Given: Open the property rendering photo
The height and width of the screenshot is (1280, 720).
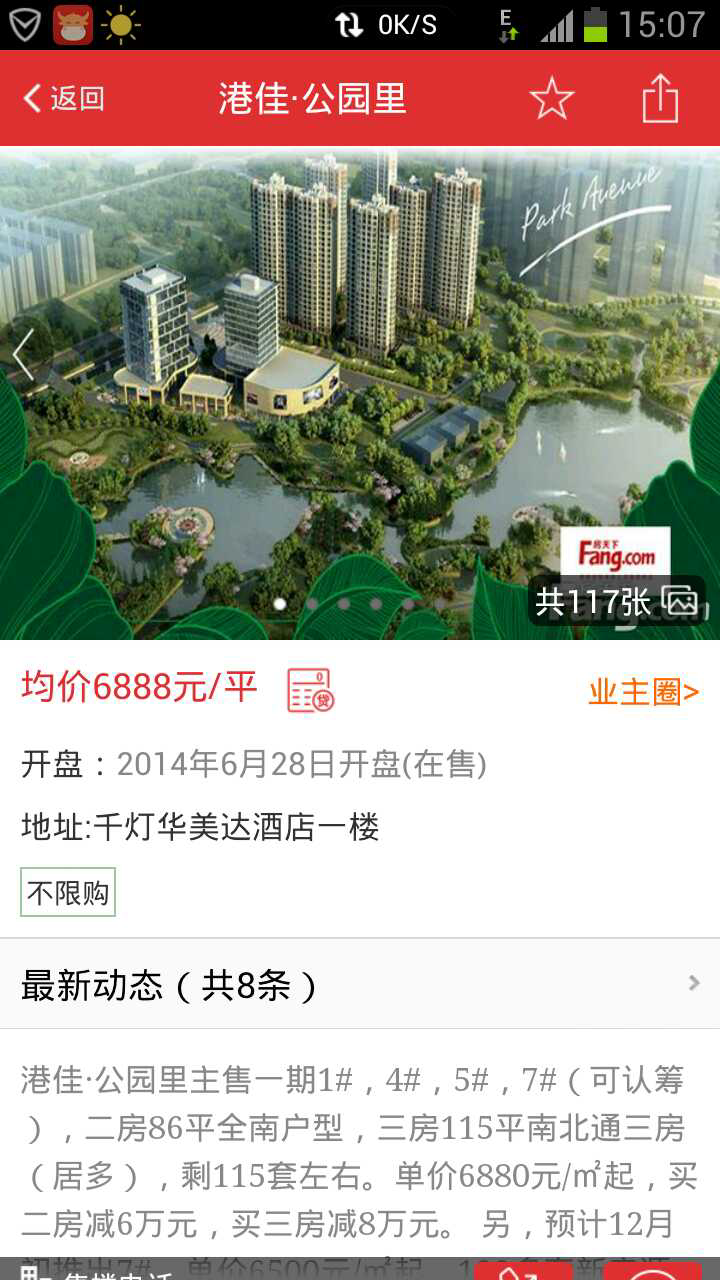Looking at the screenshot, I should point(360,393).
